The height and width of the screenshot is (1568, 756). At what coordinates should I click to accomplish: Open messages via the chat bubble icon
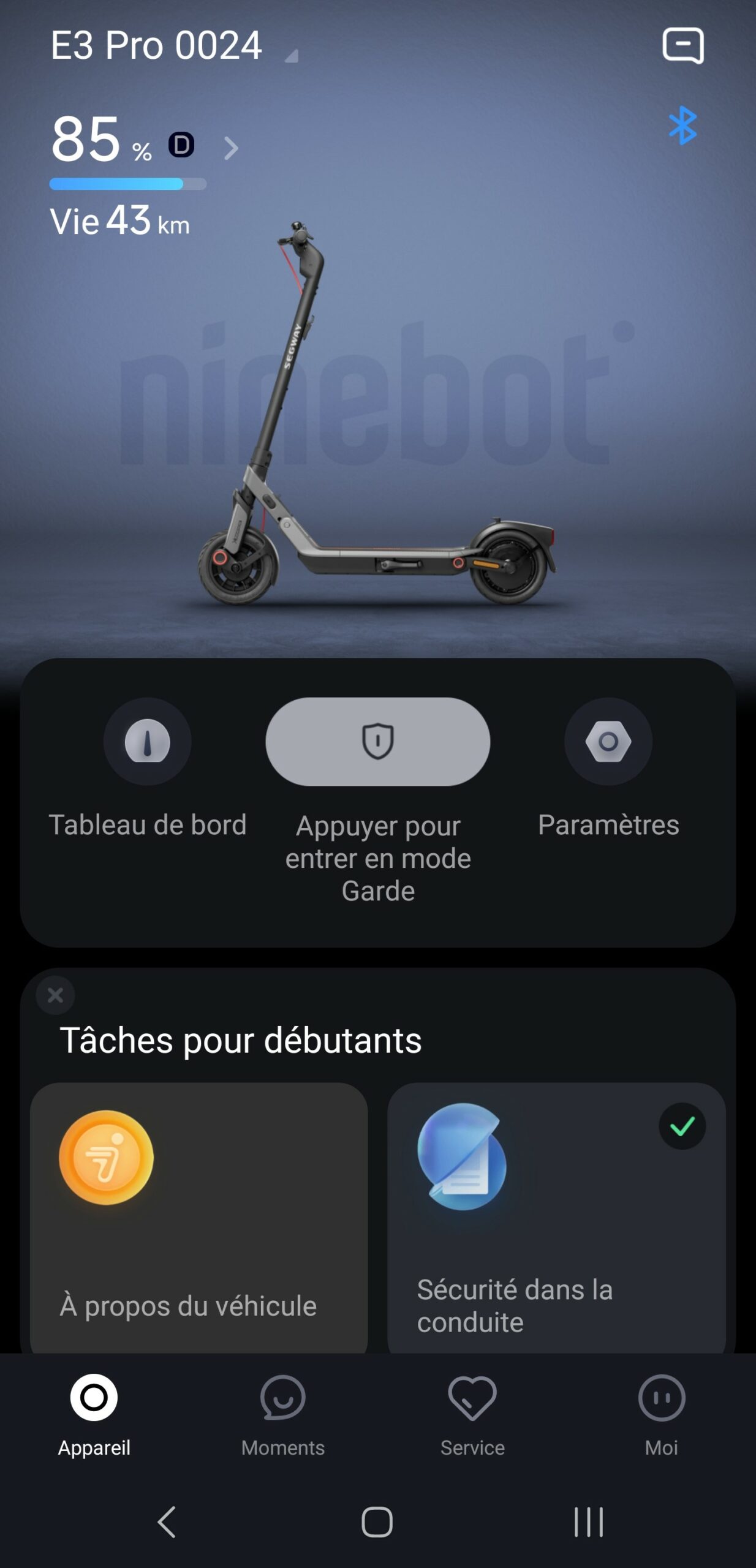(683, 45)
